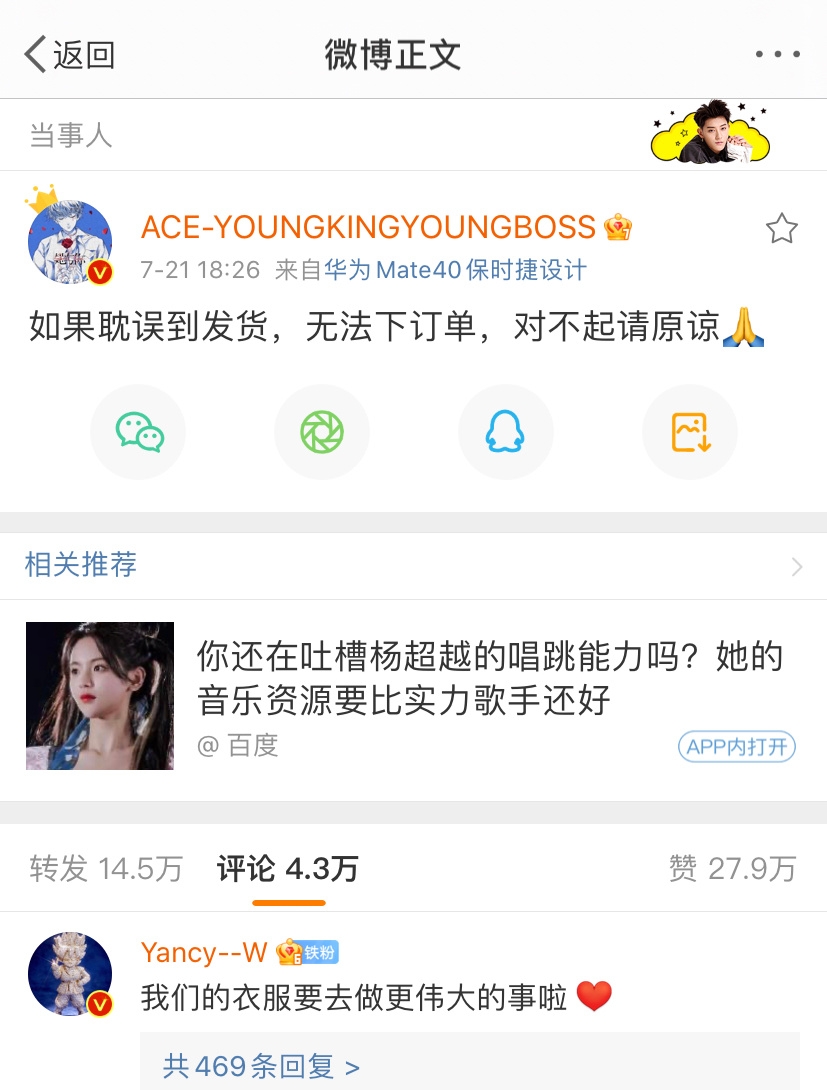Expand the 相关推荐 section via its chevron
827x1090 pixels.
[796, 565]
